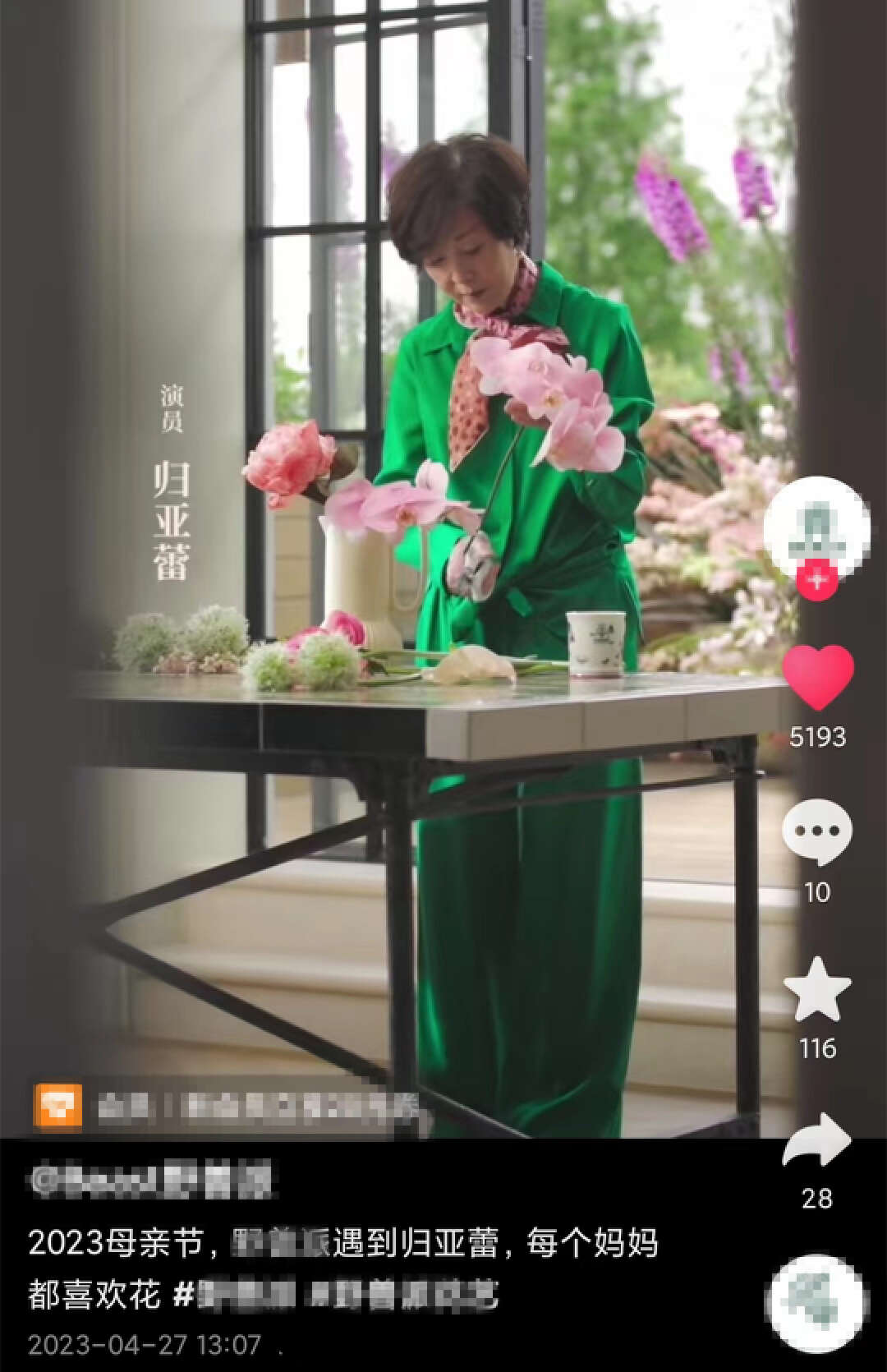This screenshot has width=887, height=1372.
Task: Open the comments on this video
Action: (x=816, y=833)
